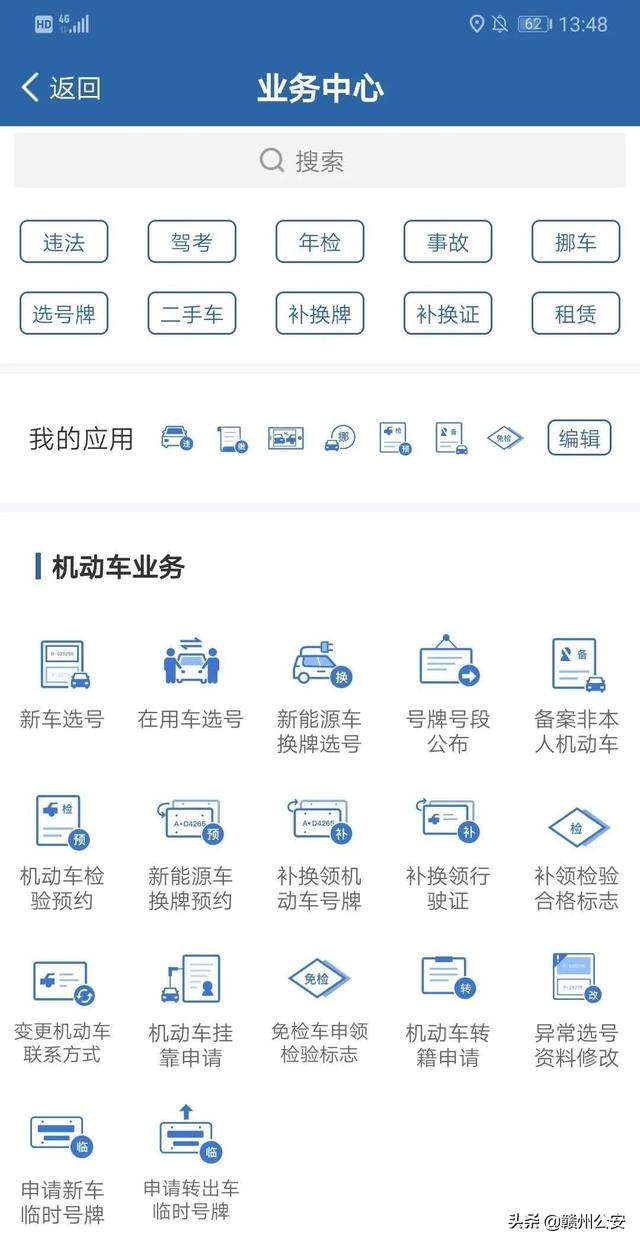Choose the 挪车 chip
The width and height of the screenshot is (640, 1244).
click(576, 242)
